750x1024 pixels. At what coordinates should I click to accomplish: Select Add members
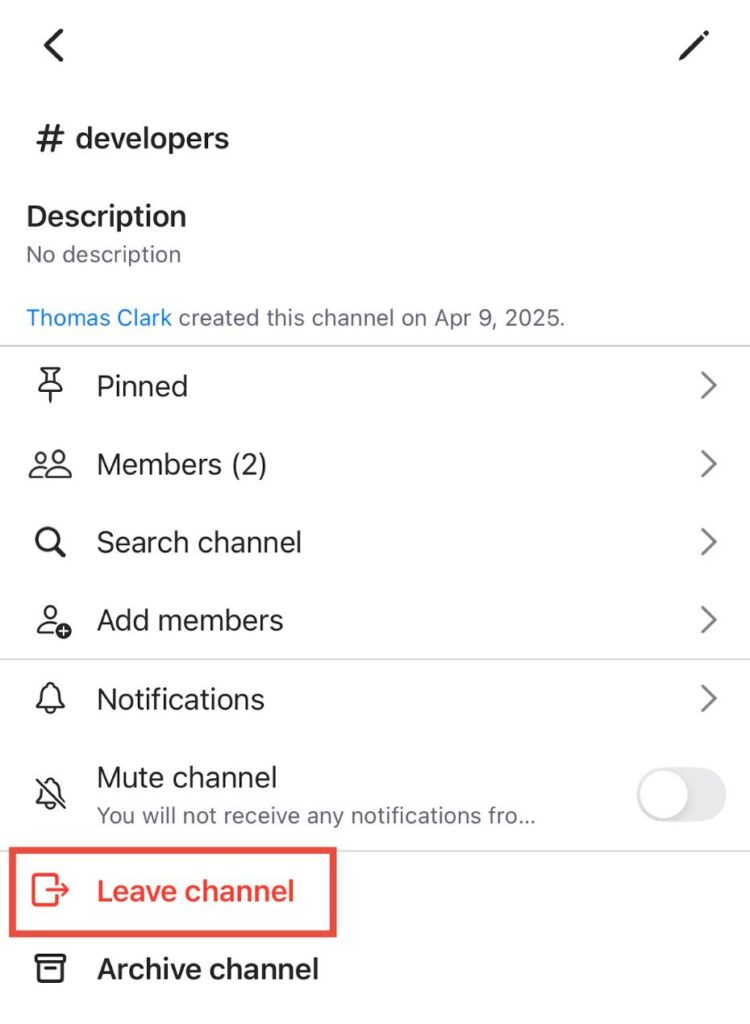(x=375, y=620)
